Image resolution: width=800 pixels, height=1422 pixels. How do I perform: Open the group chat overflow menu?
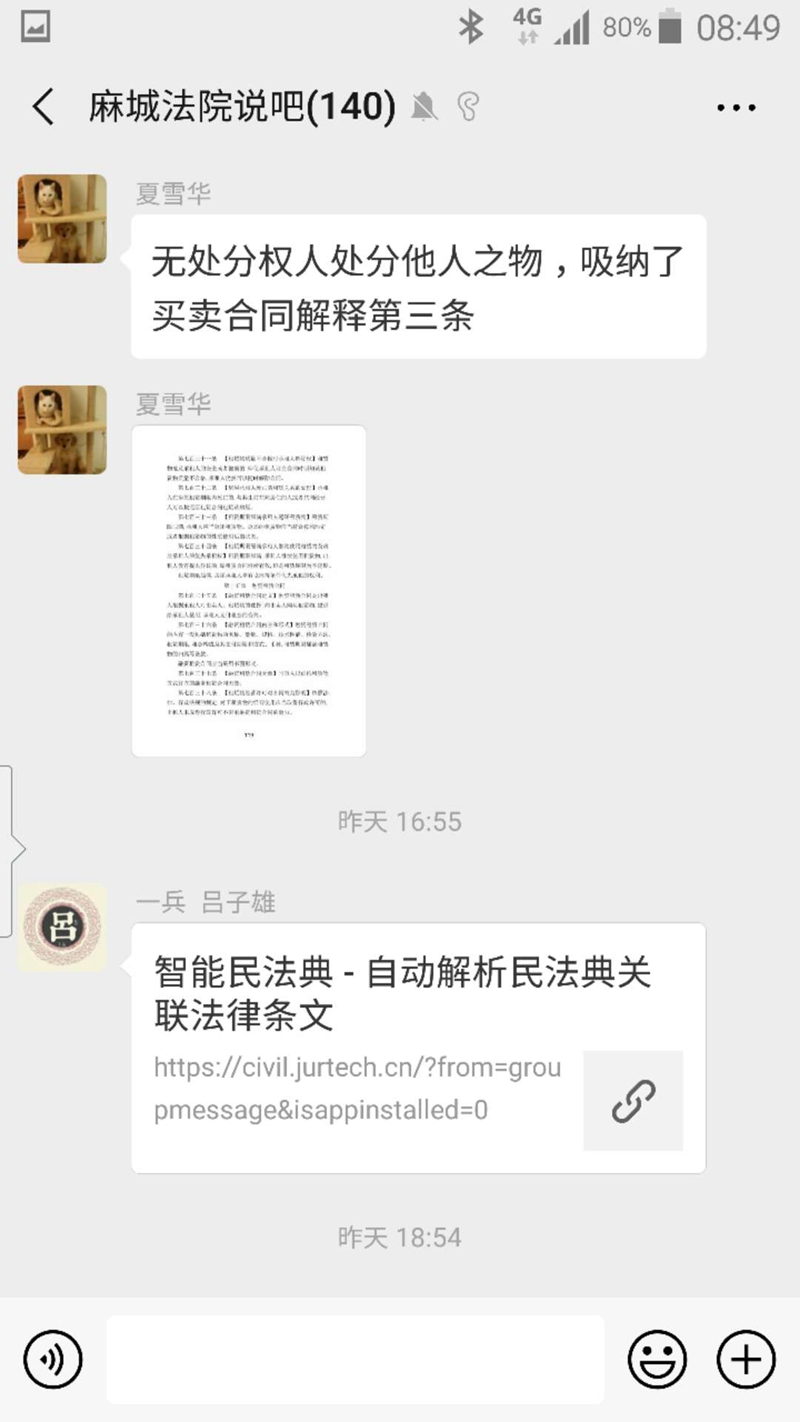click(737, 107)
